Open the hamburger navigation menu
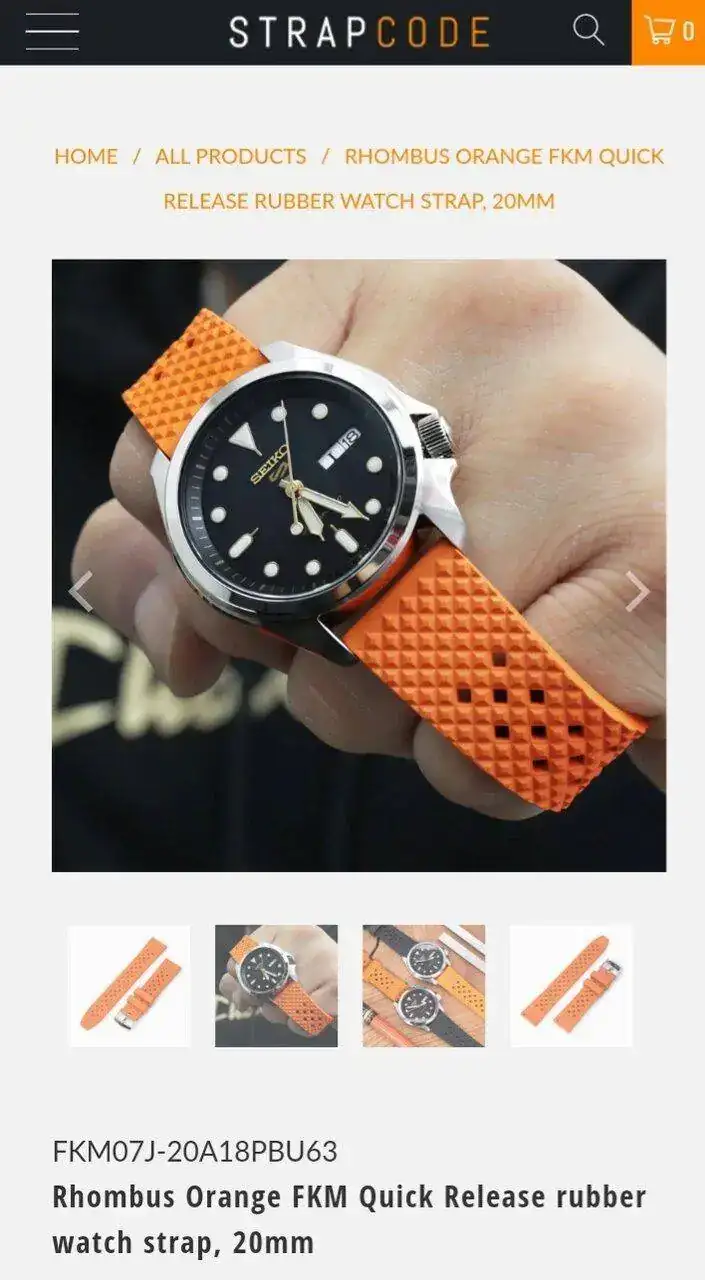This screenshot has width=705, height=1280. (52, 32)
